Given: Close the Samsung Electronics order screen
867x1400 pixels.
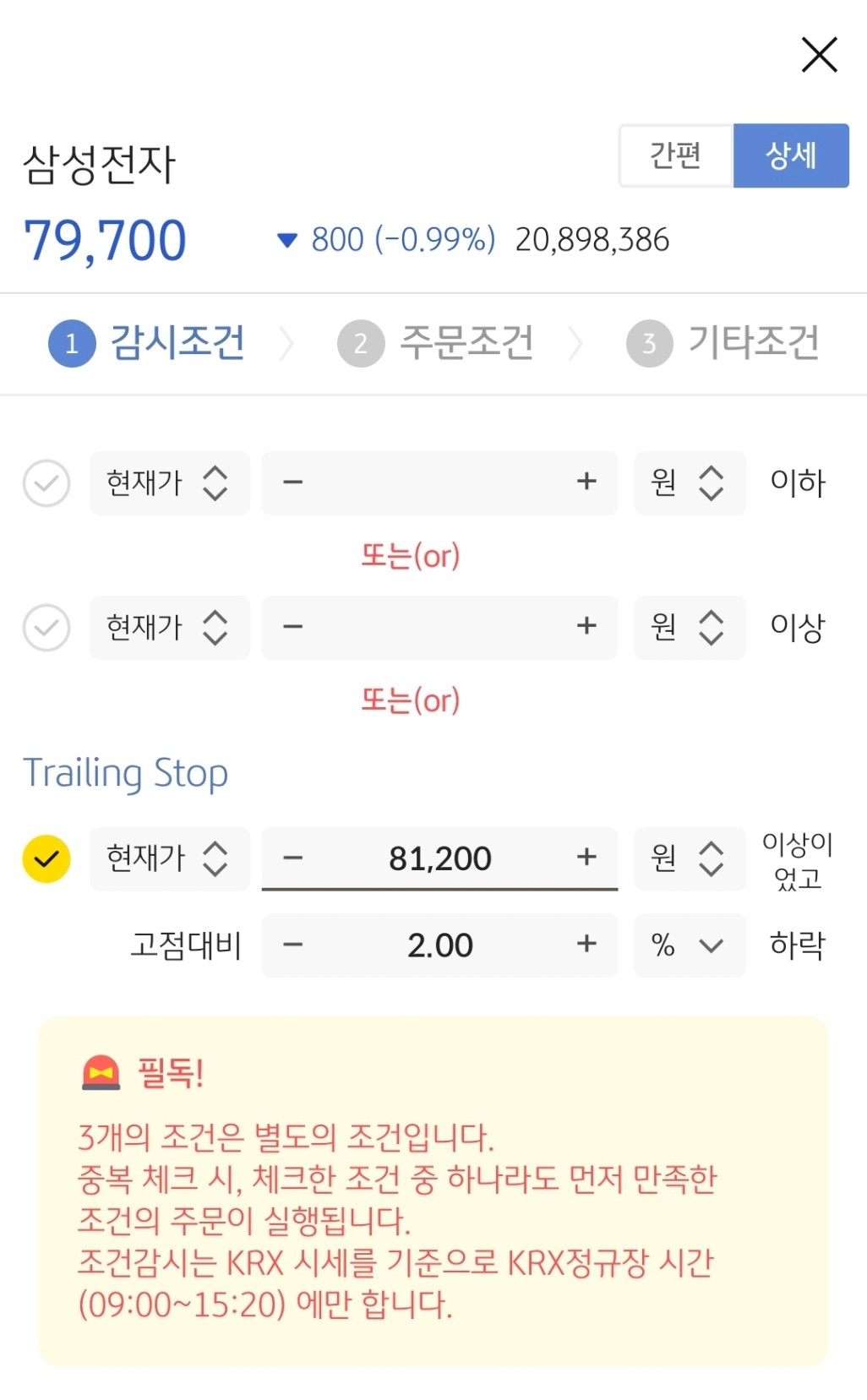Looking at the screenshot, I should coord(819,55).
